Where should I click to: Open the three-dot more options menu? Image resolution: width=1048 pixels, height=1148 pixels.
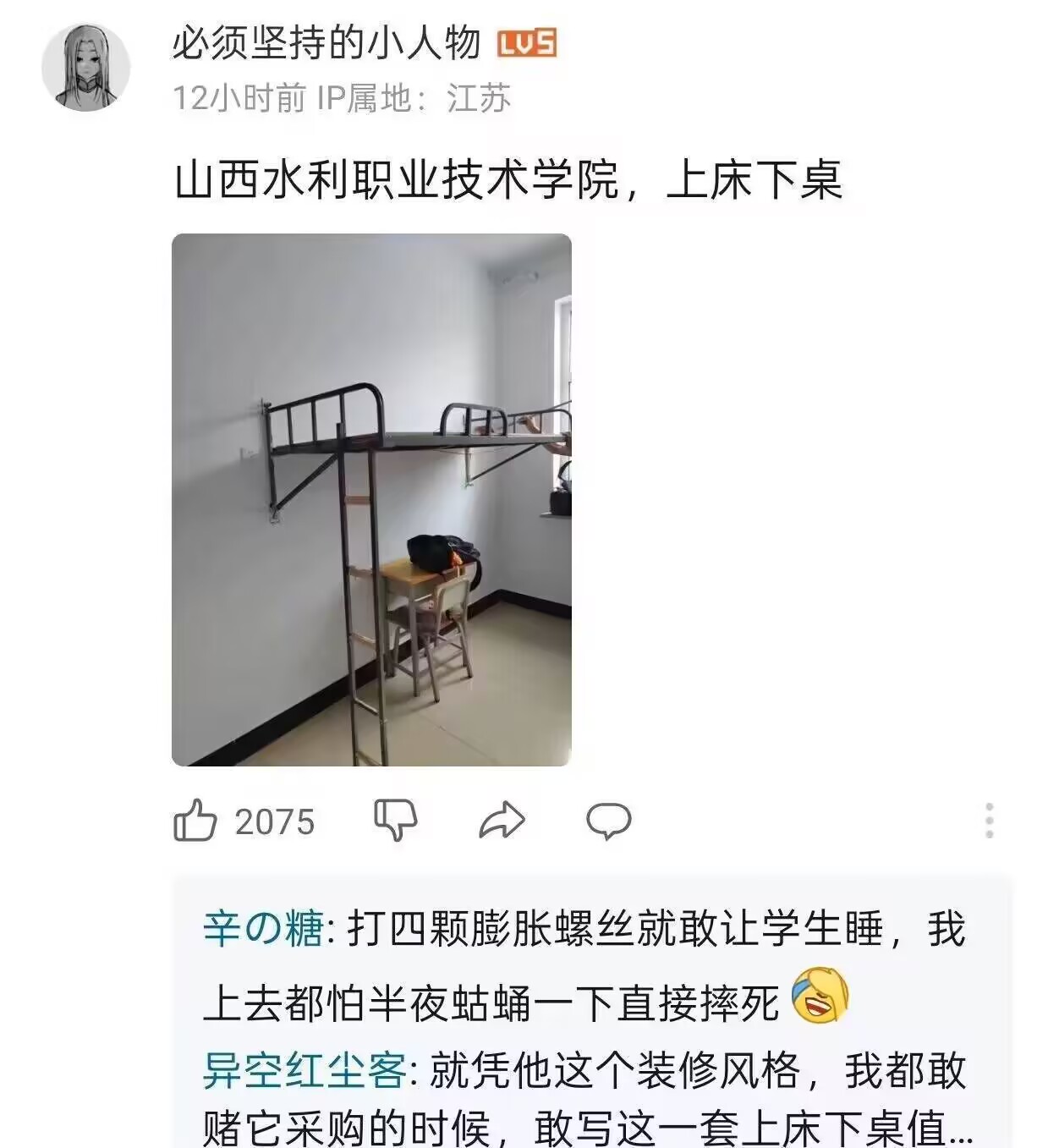[989, 821]
